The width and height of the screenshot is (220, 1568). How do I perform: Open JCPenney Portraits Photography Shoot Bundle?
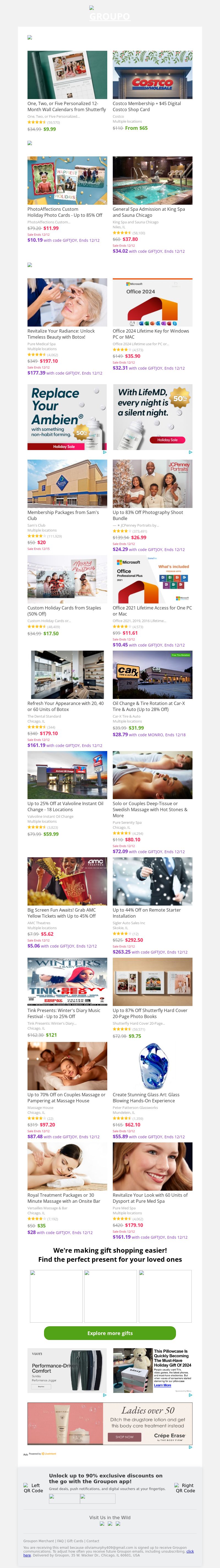(152, 484)
